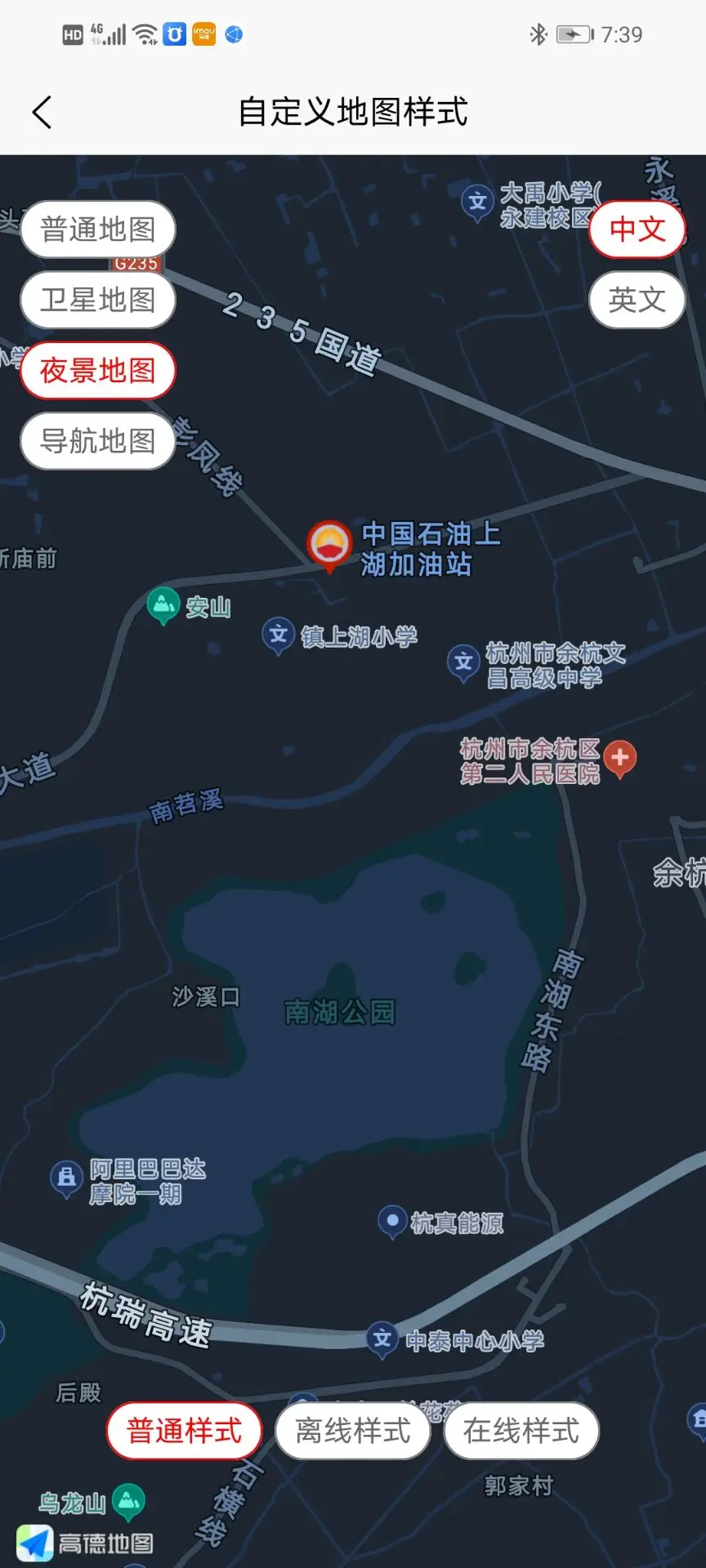Set map language to 中文
706x1568 pixels.
pos(637,229)
